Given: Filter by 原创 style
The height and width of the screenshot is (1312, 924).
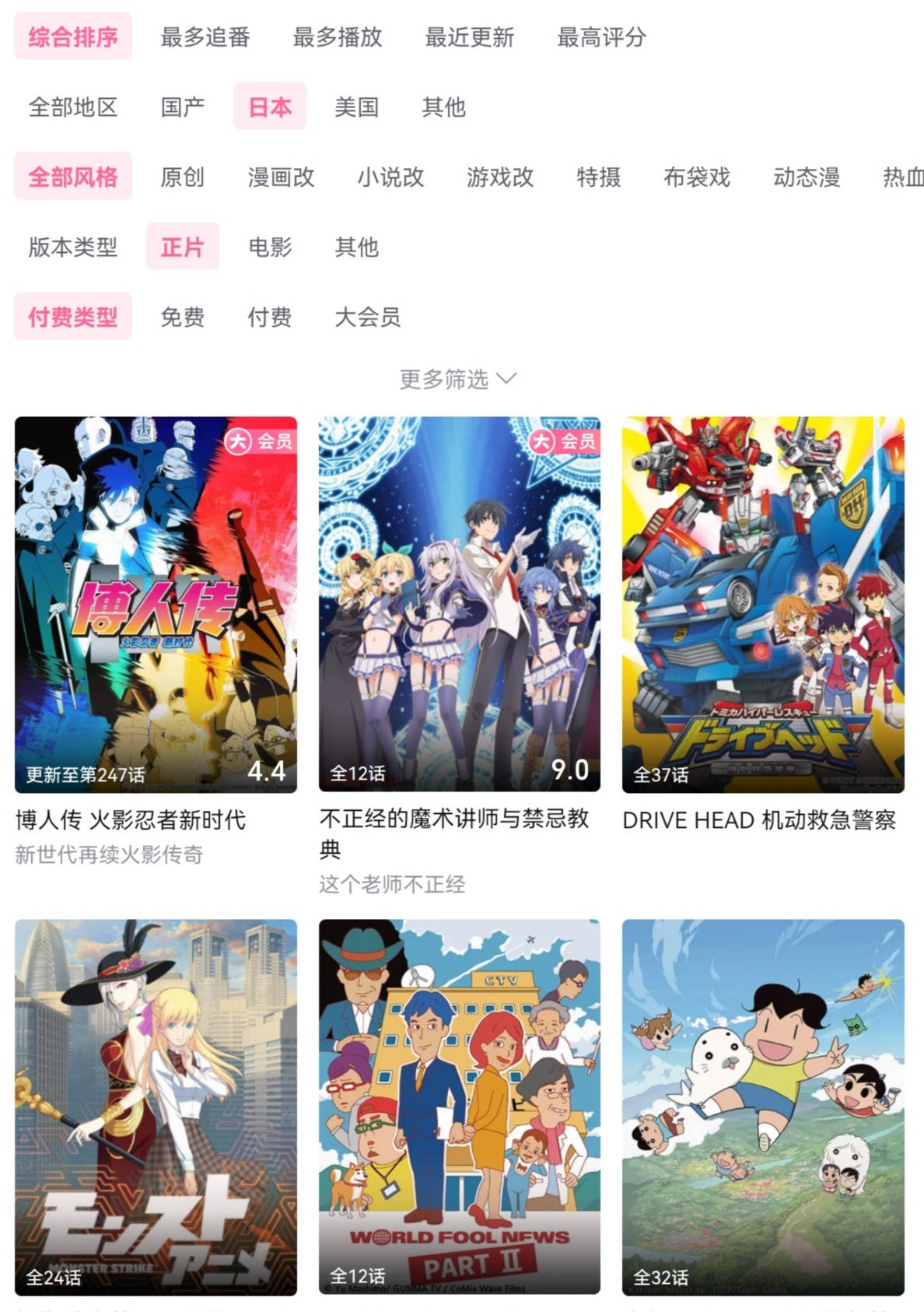Looking at the screenshot, I should coord(183,177).
